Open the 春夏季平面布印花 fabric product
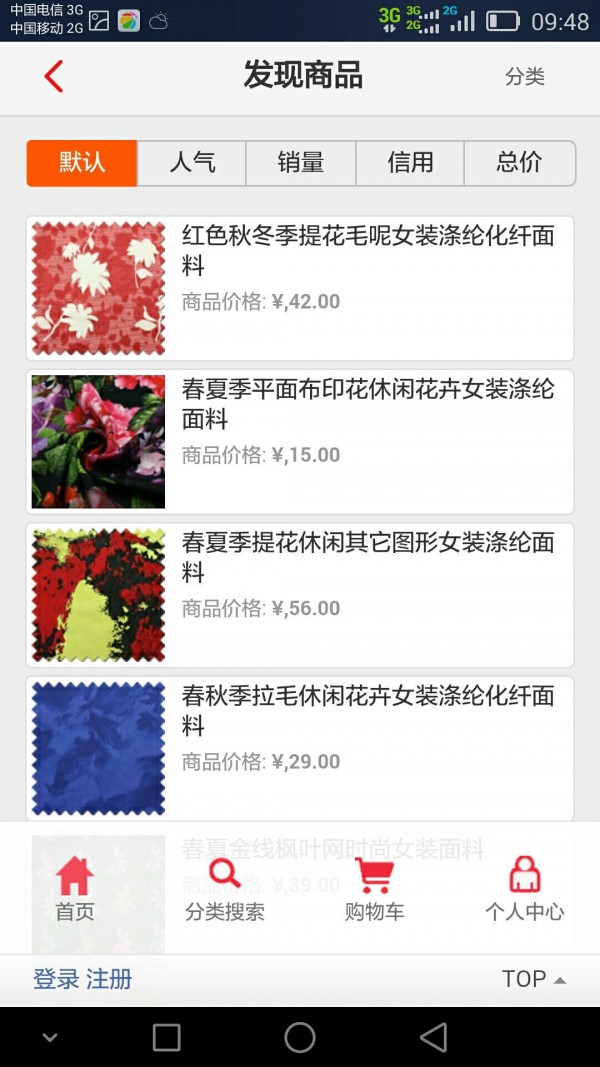 click(x=300, y=441)
